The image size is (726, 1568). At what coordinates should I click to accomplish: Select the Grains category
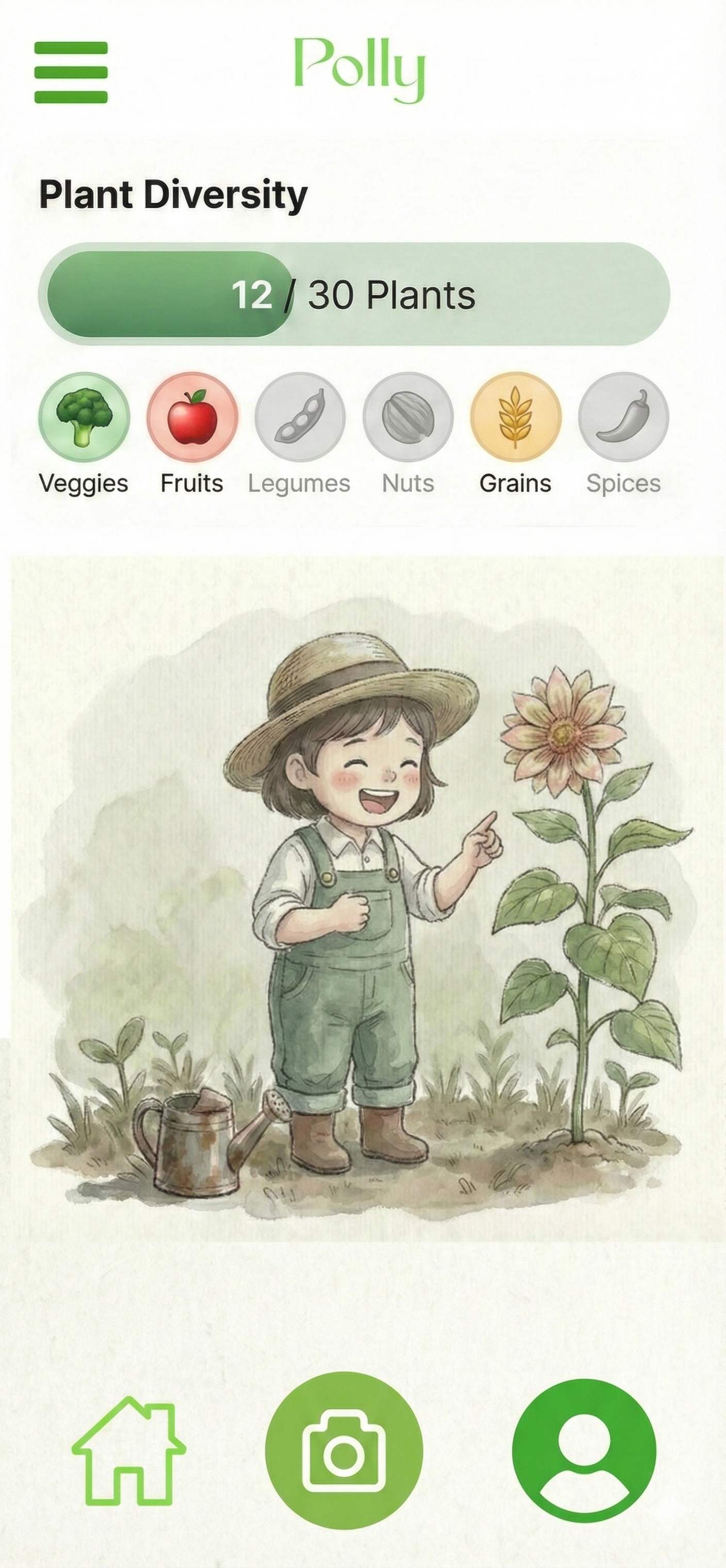516,418
